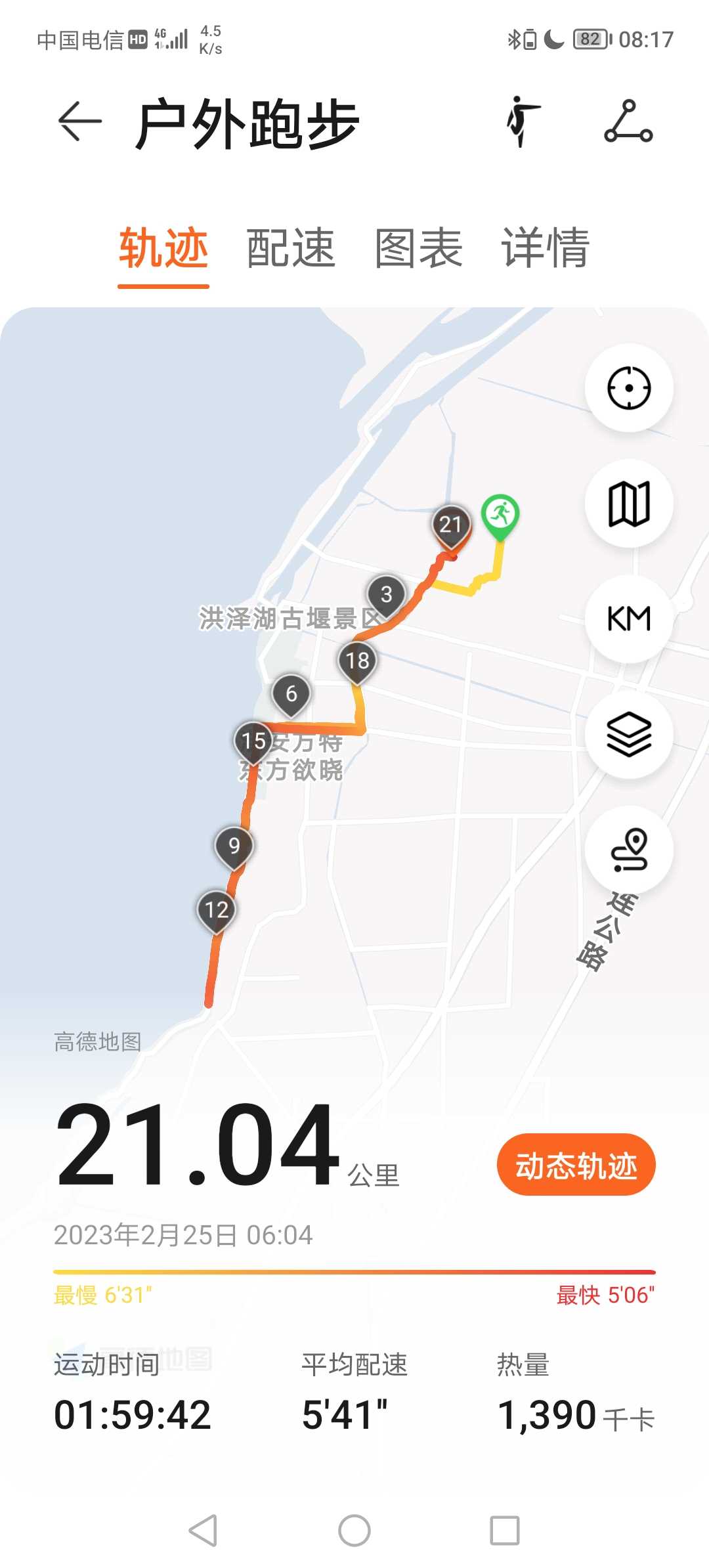Switch to the 配速 tab
The width and height of the screenshot is (709, 1568).
291,249
